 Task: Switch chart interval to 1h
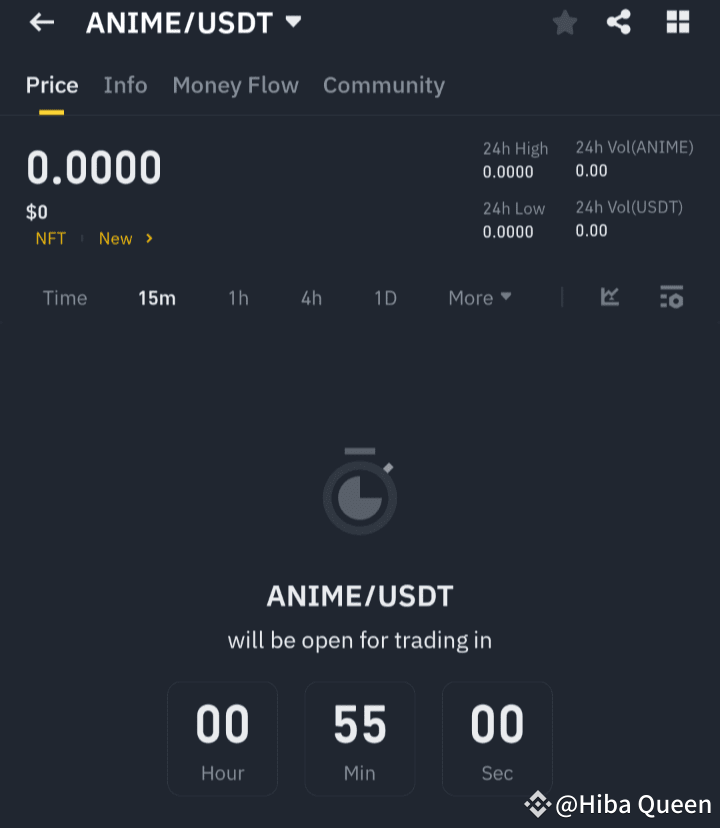point(238,298)
